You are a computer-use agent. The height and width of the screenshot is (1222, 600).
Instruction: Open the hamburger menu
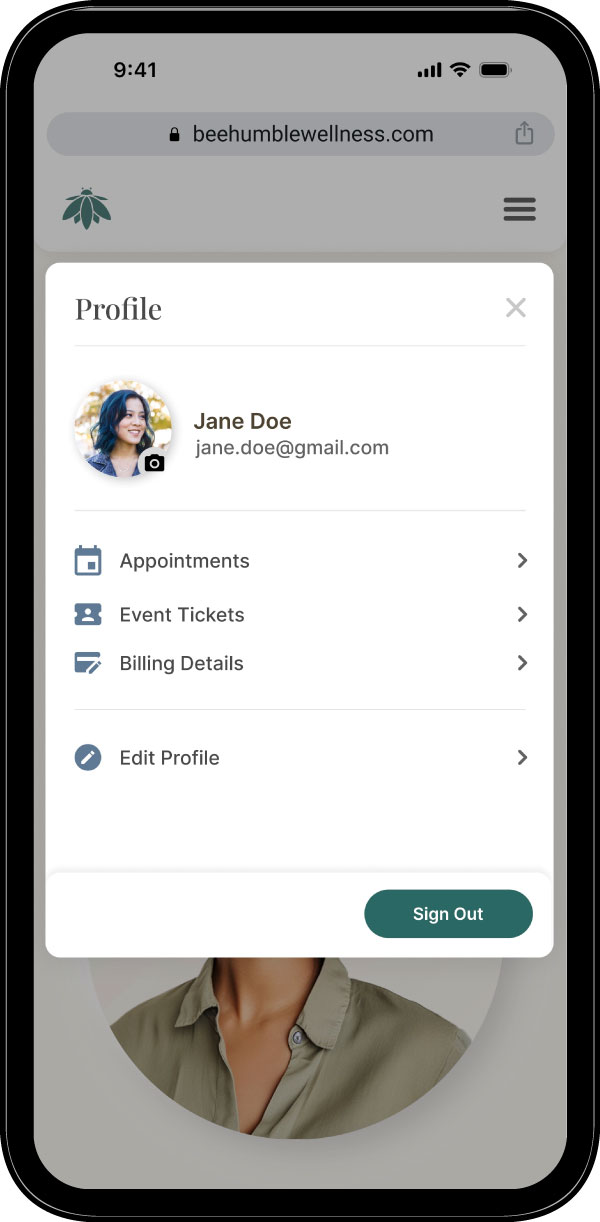pyautogui.click(x=519, y=209)
